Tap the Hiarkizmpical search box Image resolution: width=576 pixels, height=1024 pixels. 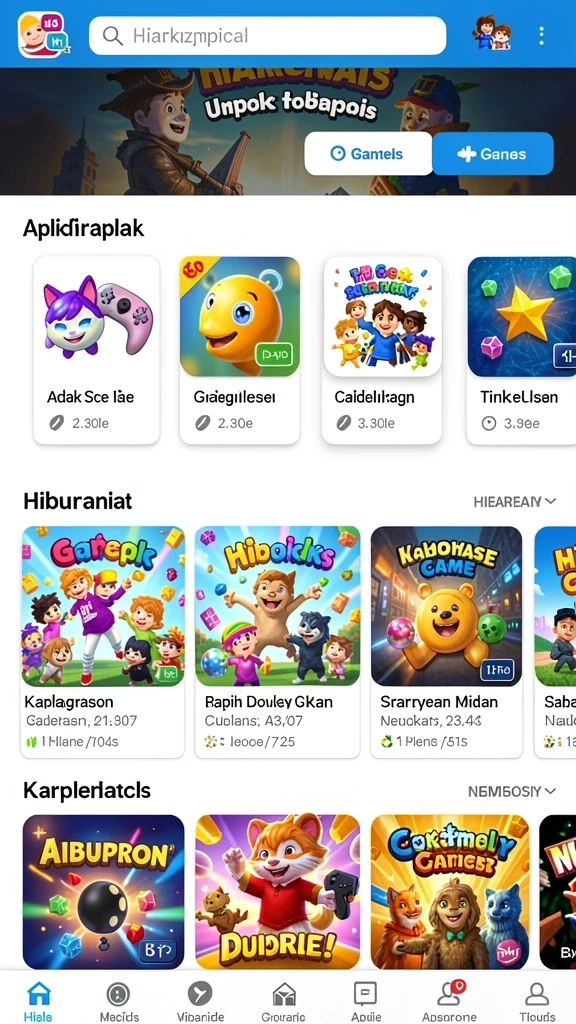coord(268,35)
